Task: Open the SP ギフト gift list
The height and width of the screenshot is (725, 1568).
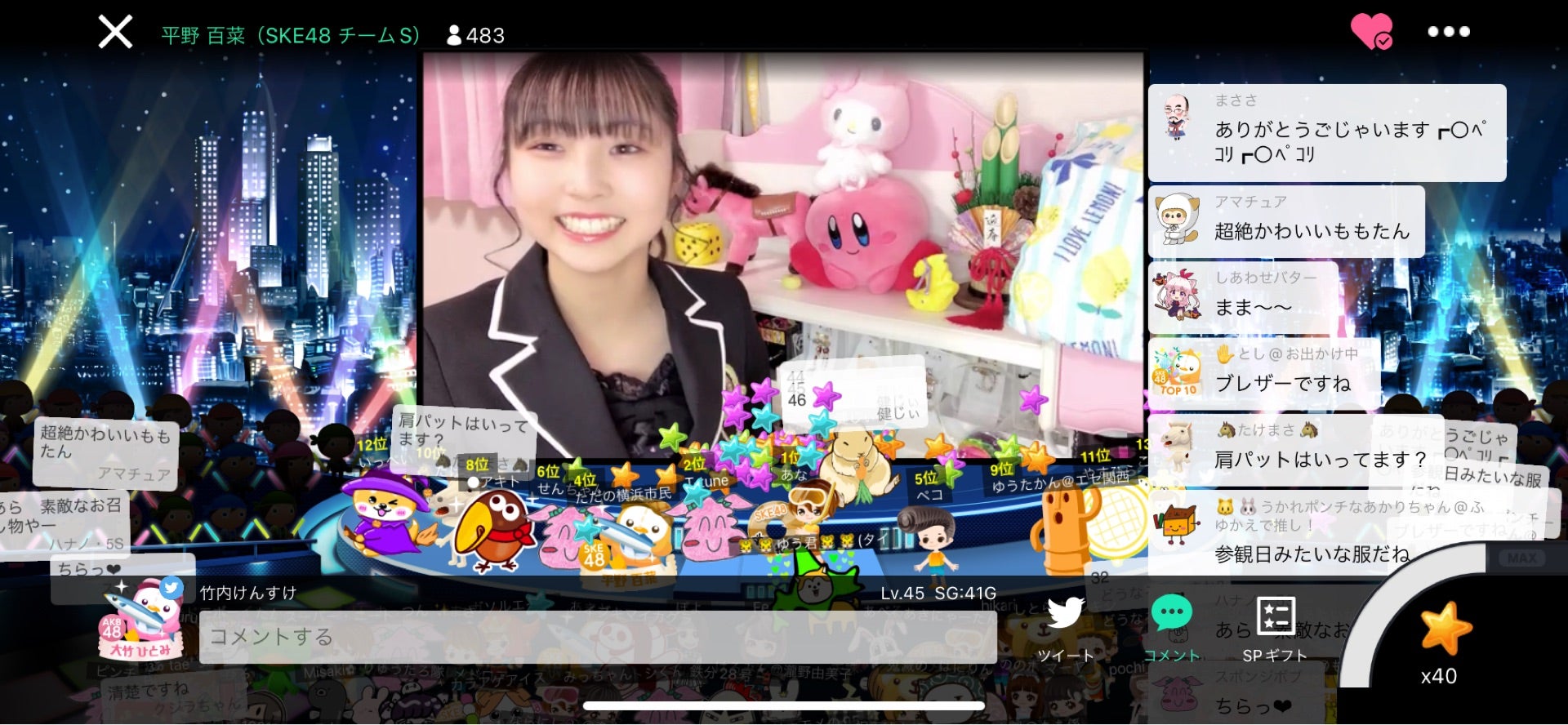Action: click(1275, 629)
